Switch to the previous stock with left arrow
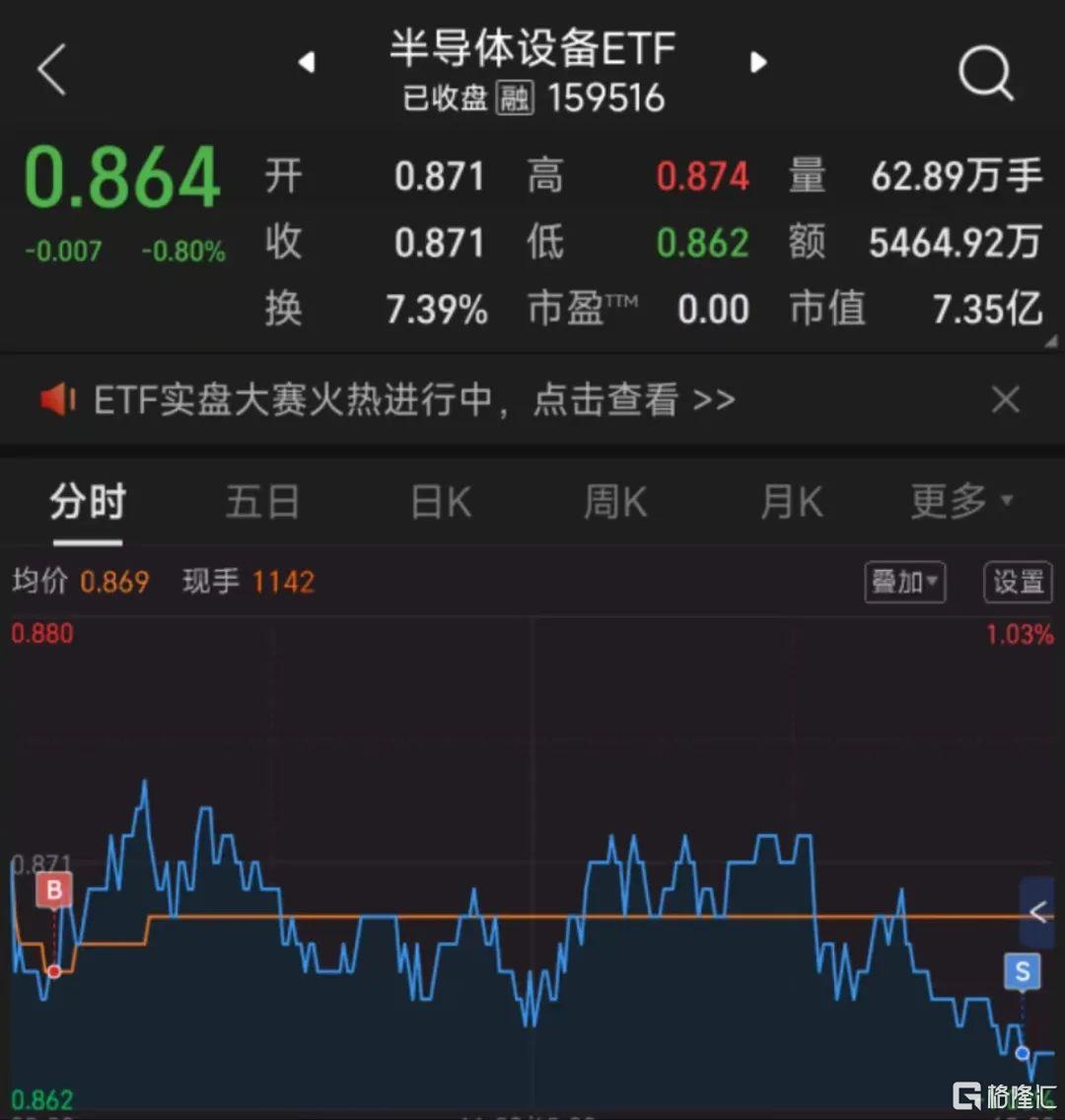1065x1120 pixels. (307, 62)
